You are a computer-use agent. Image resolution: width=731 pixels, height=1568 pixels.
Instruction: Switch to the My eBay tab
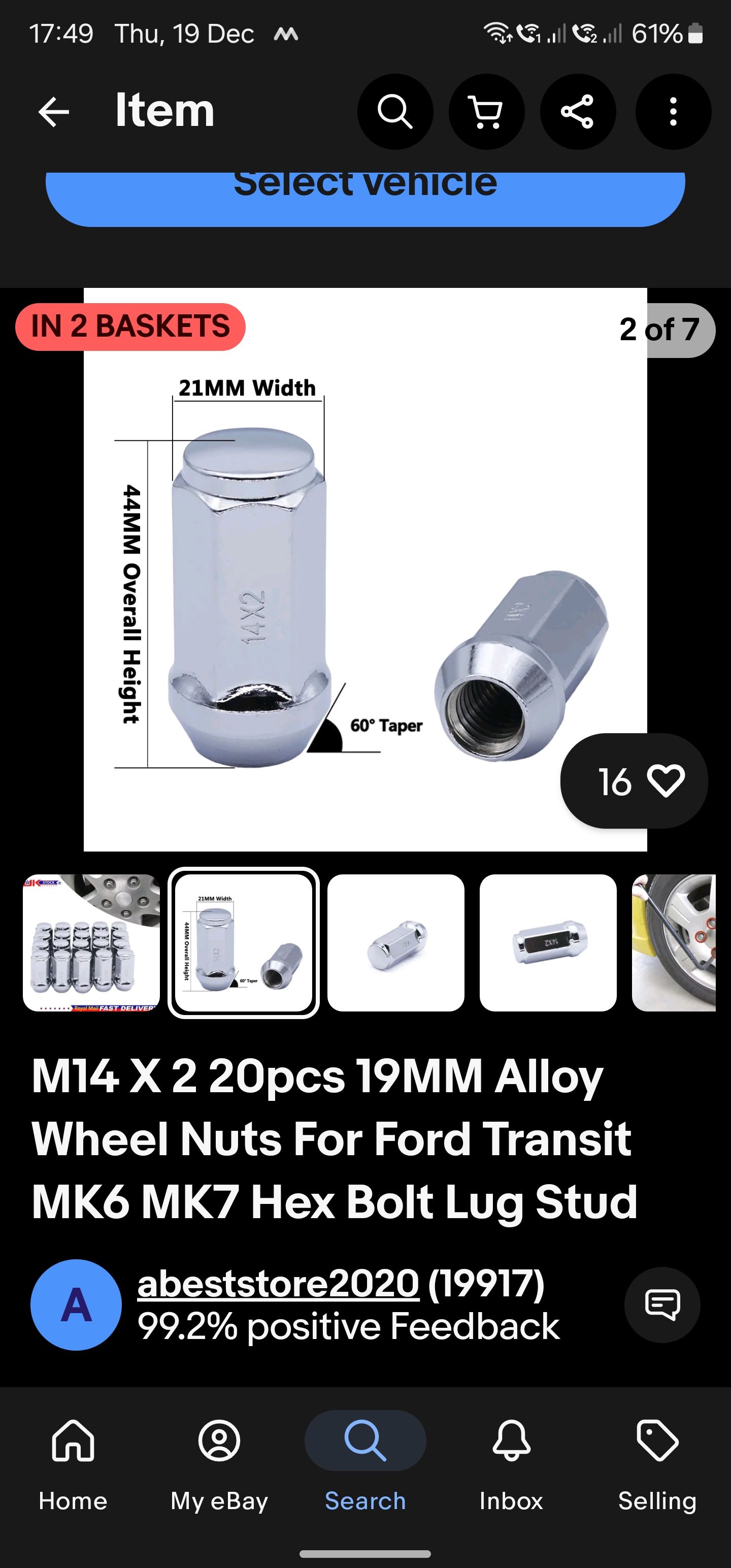tap(219, 1463)
